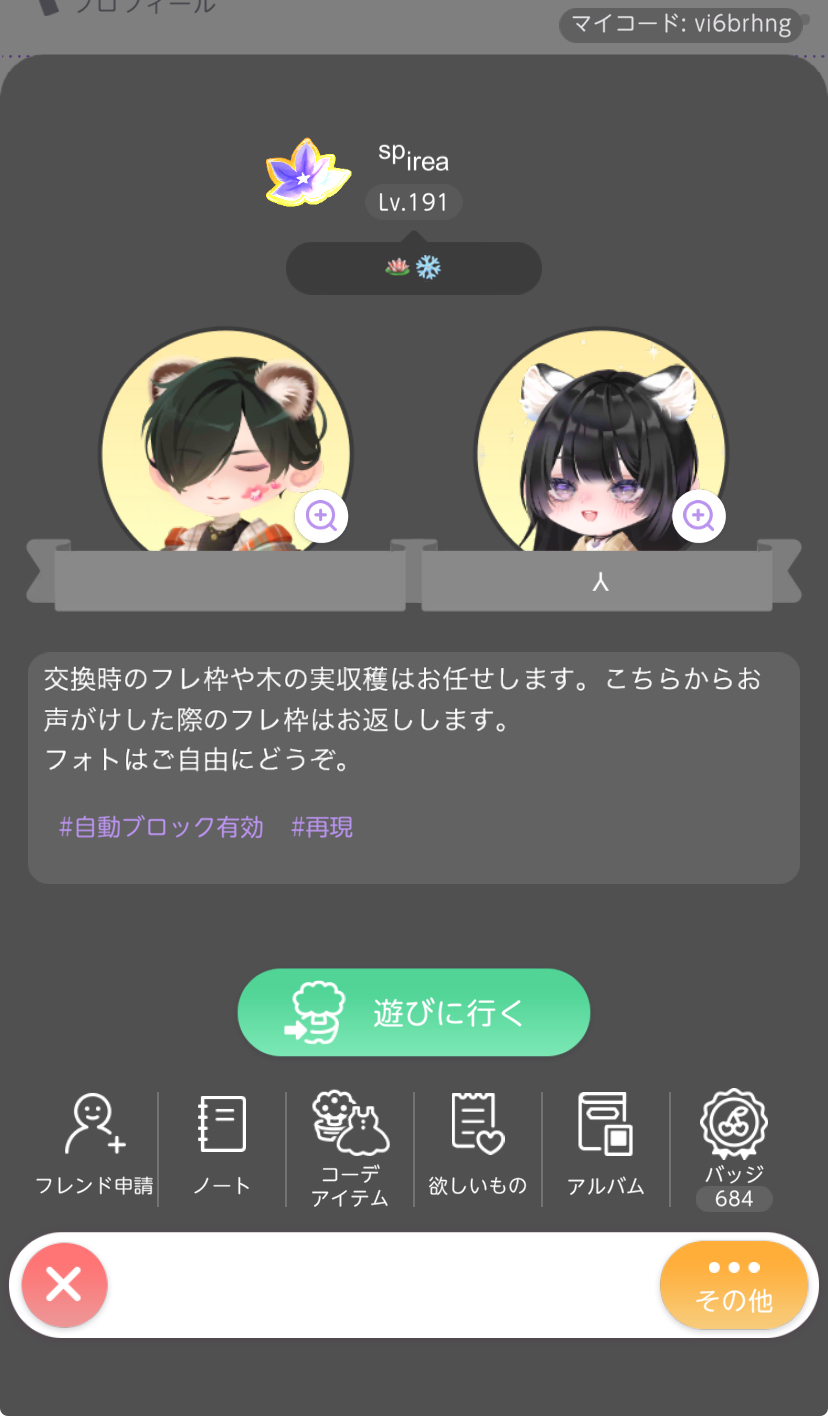This screenshot has width=828, height=1416.
Task: Select the #再現 hashtag
Action: pyautogui.click(x=322, y=827)
